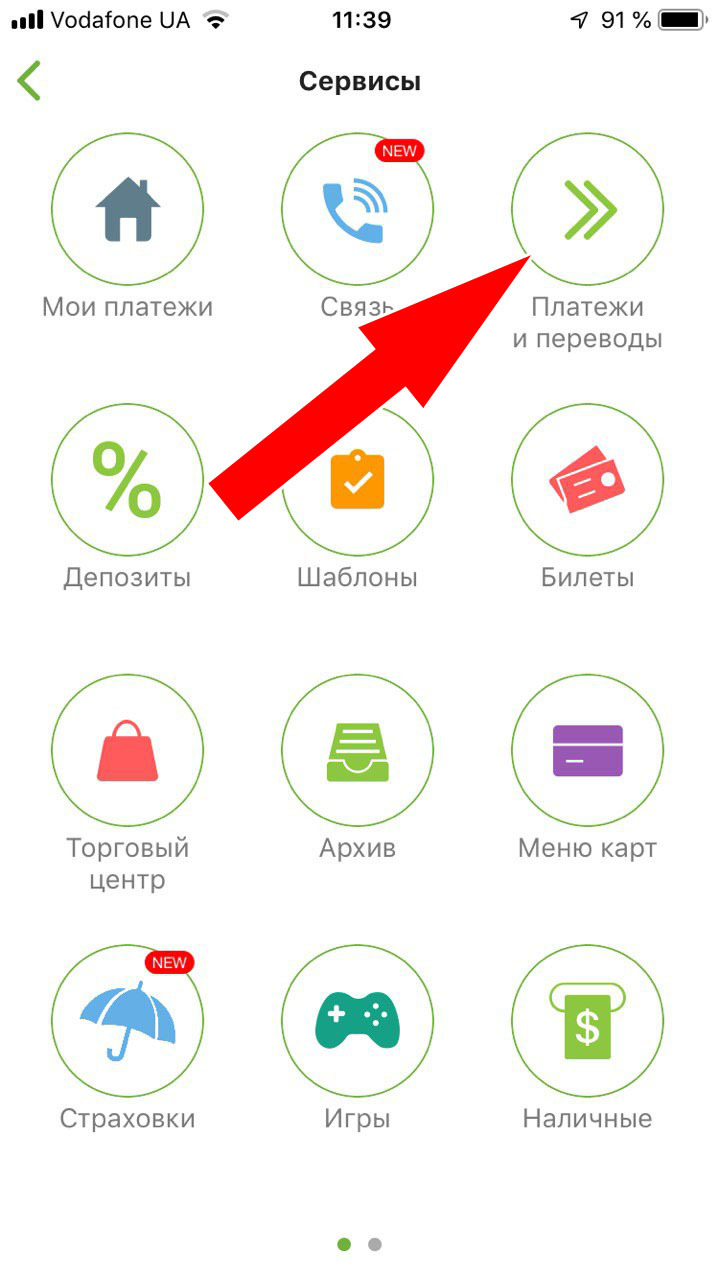The width and height of the screenshot is (719, 1280).
Task: Open the Архив section
Action: point(357,751)
